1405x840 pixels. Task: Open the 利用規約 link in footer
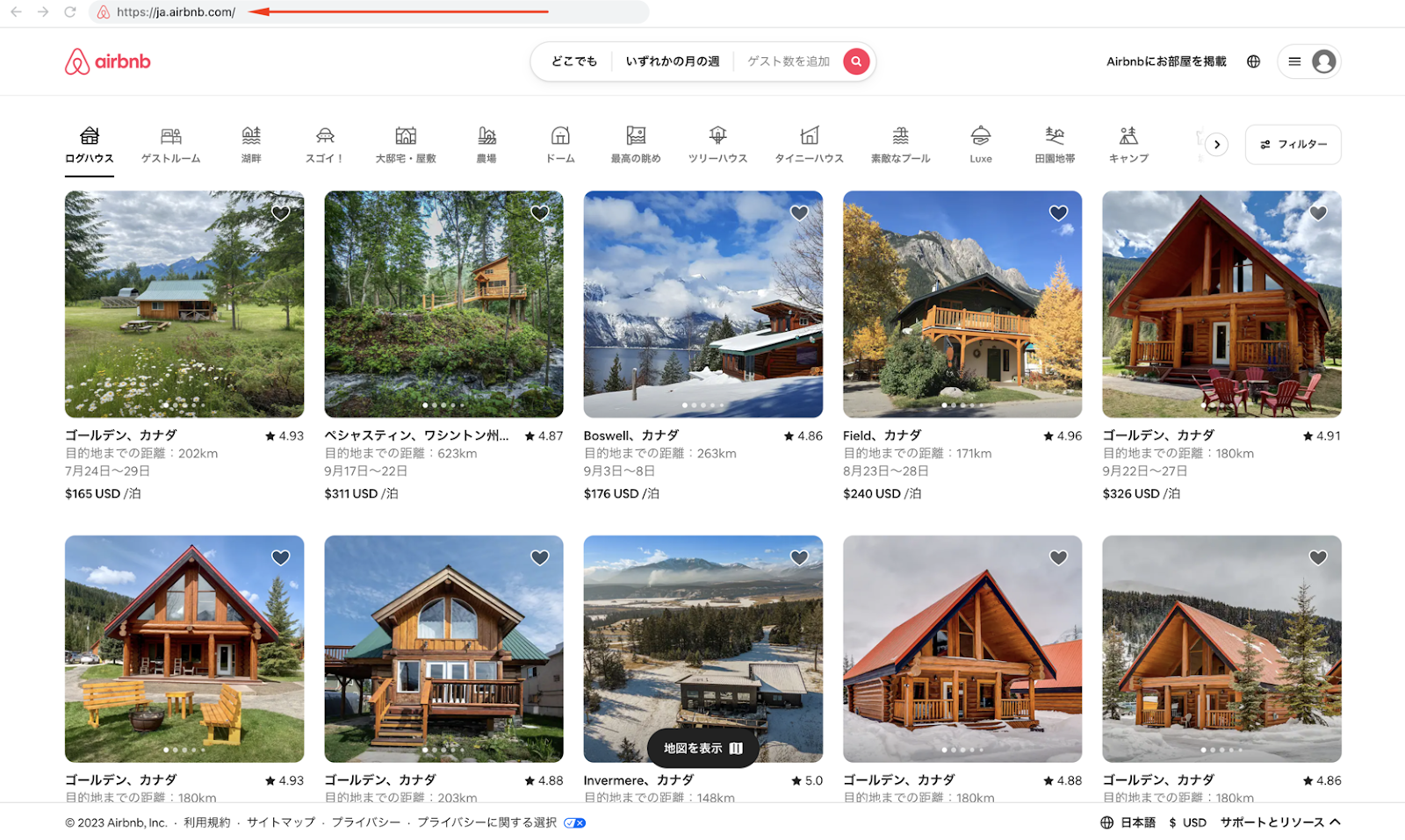[206, 822]
